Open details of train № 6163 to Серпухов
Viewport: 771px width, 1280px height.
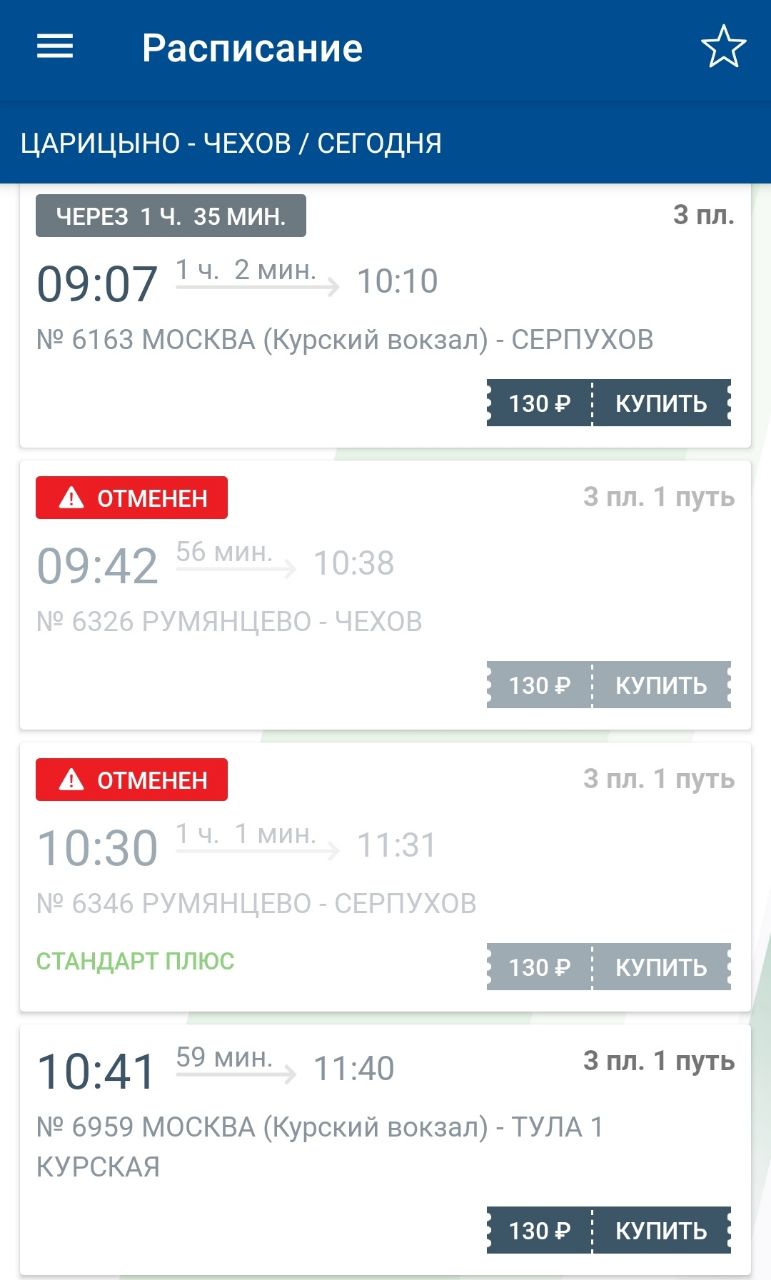point(385,315)
